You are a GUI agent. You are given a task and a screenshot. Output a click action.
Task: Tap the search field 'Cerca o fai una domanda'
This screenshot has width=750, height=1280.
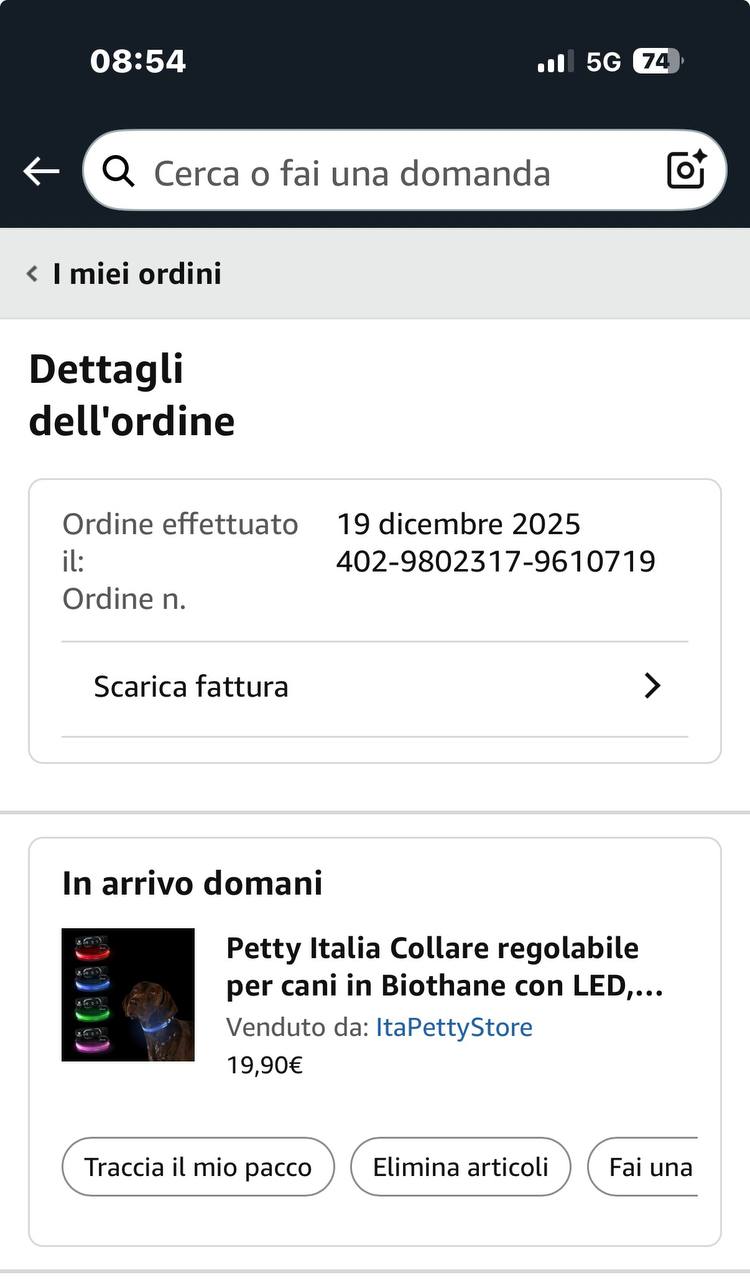pyautogui.click(x=380, y=172)
